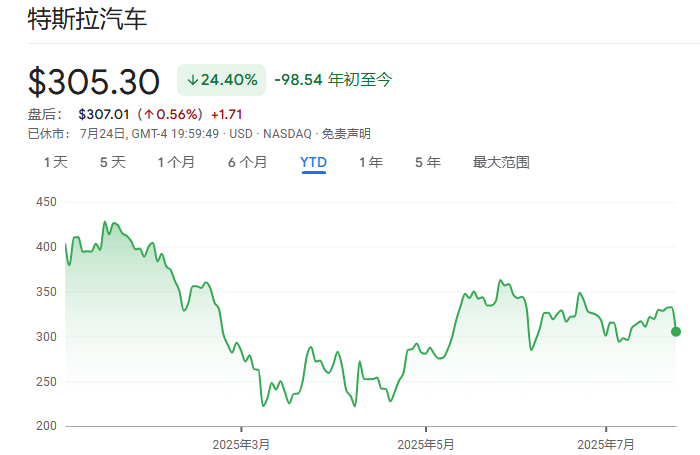Show the 最大范围 chart
The image size is (700, 455).
tap(501, 162)
